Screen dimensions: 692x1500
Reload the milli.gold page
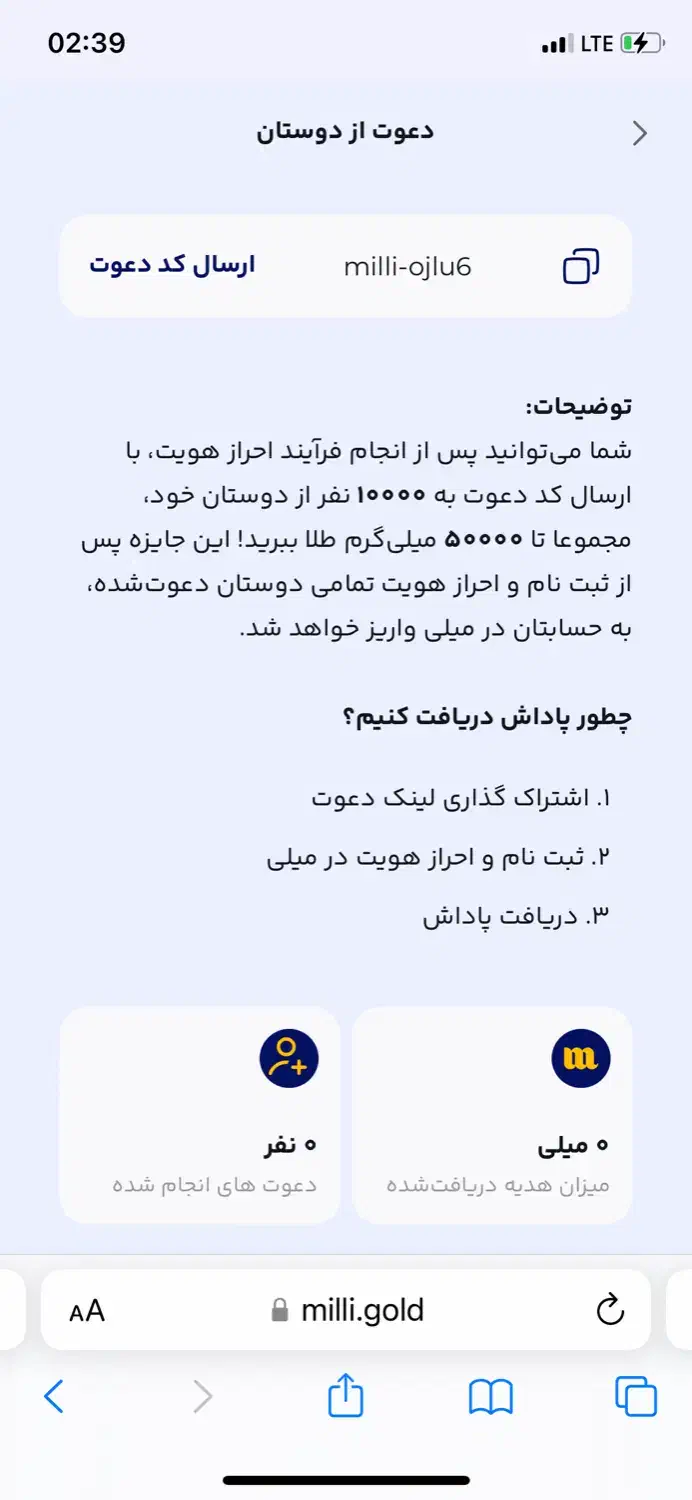click(x=609, y=1310)
